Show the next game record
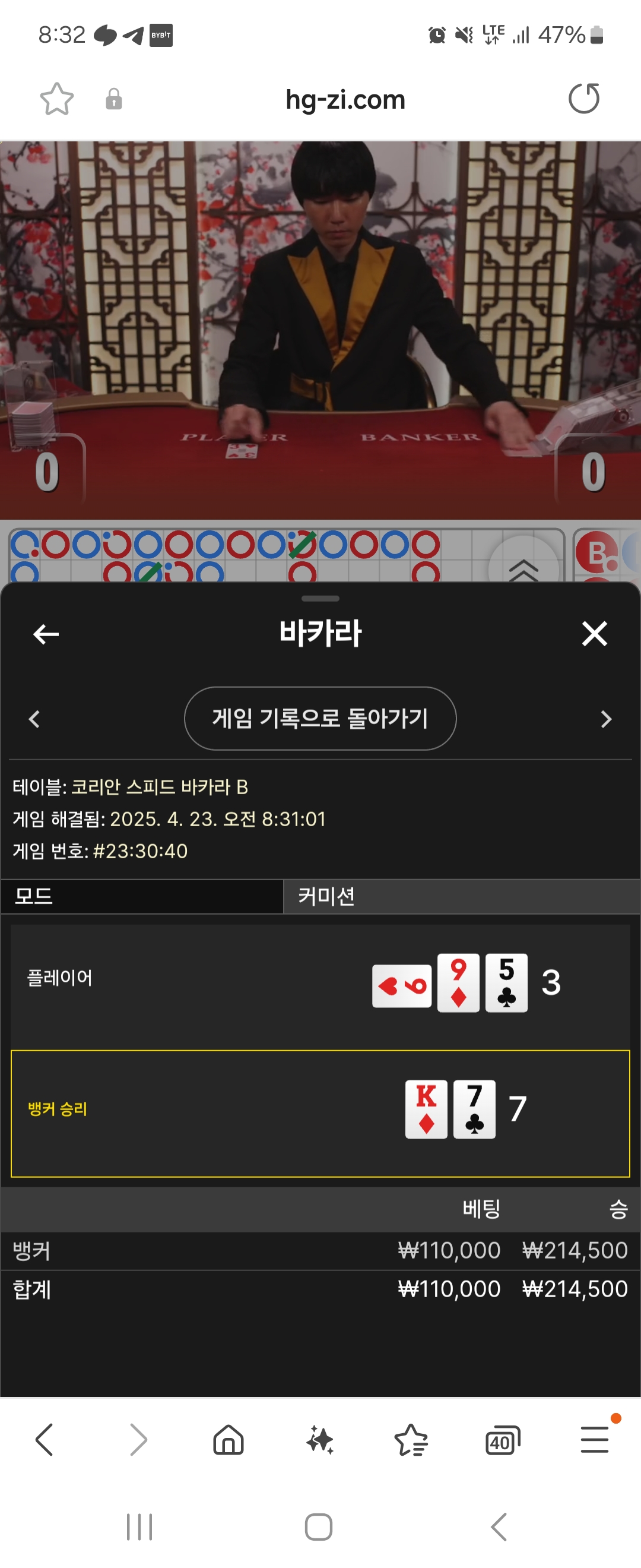The image size is (641, 1568). pyautogui.click(x=605, y=719)
